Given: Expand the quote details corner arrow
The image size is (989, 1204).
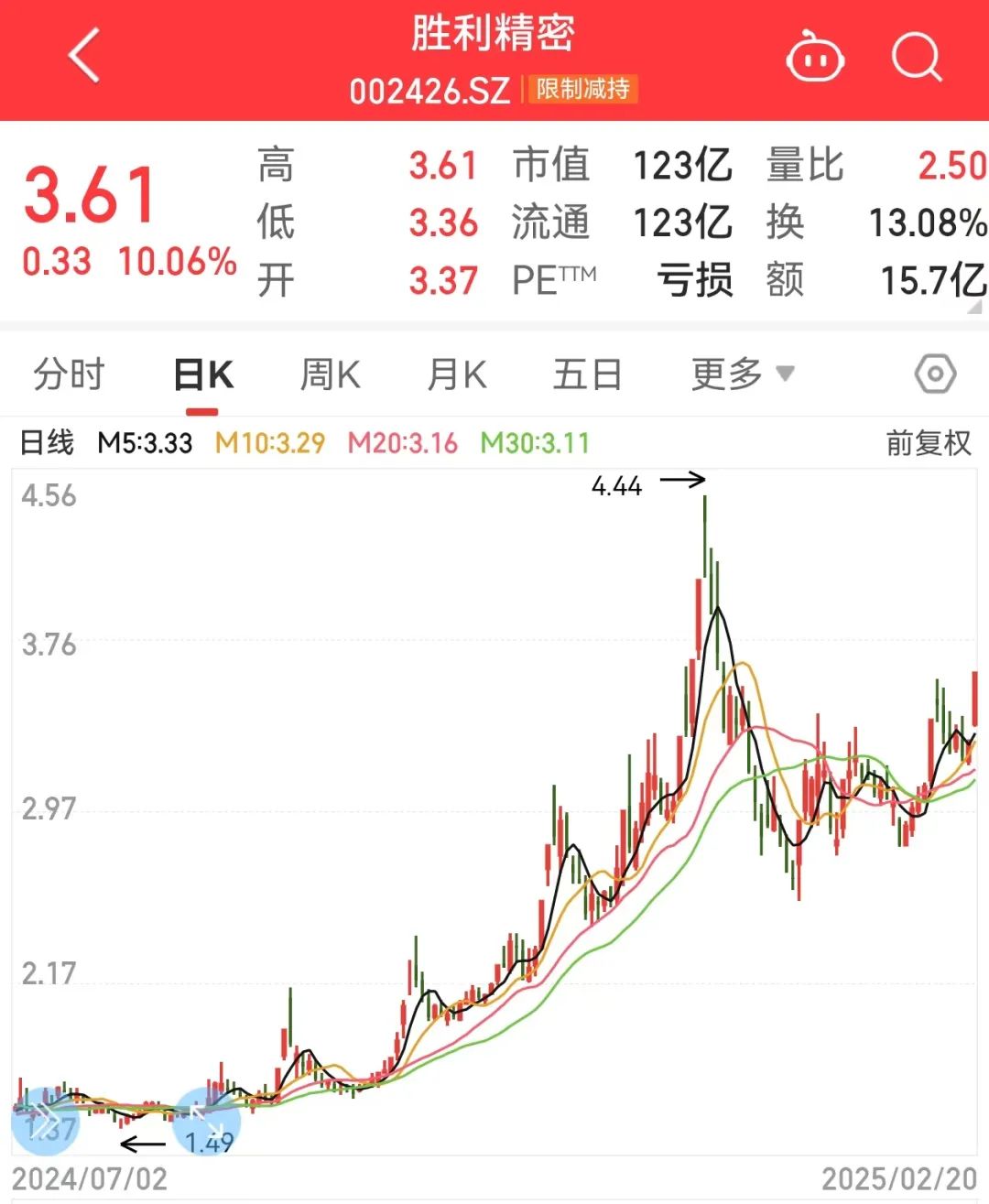Looking at the screenshot, I should pyautogui.click(x=975, y=308).
